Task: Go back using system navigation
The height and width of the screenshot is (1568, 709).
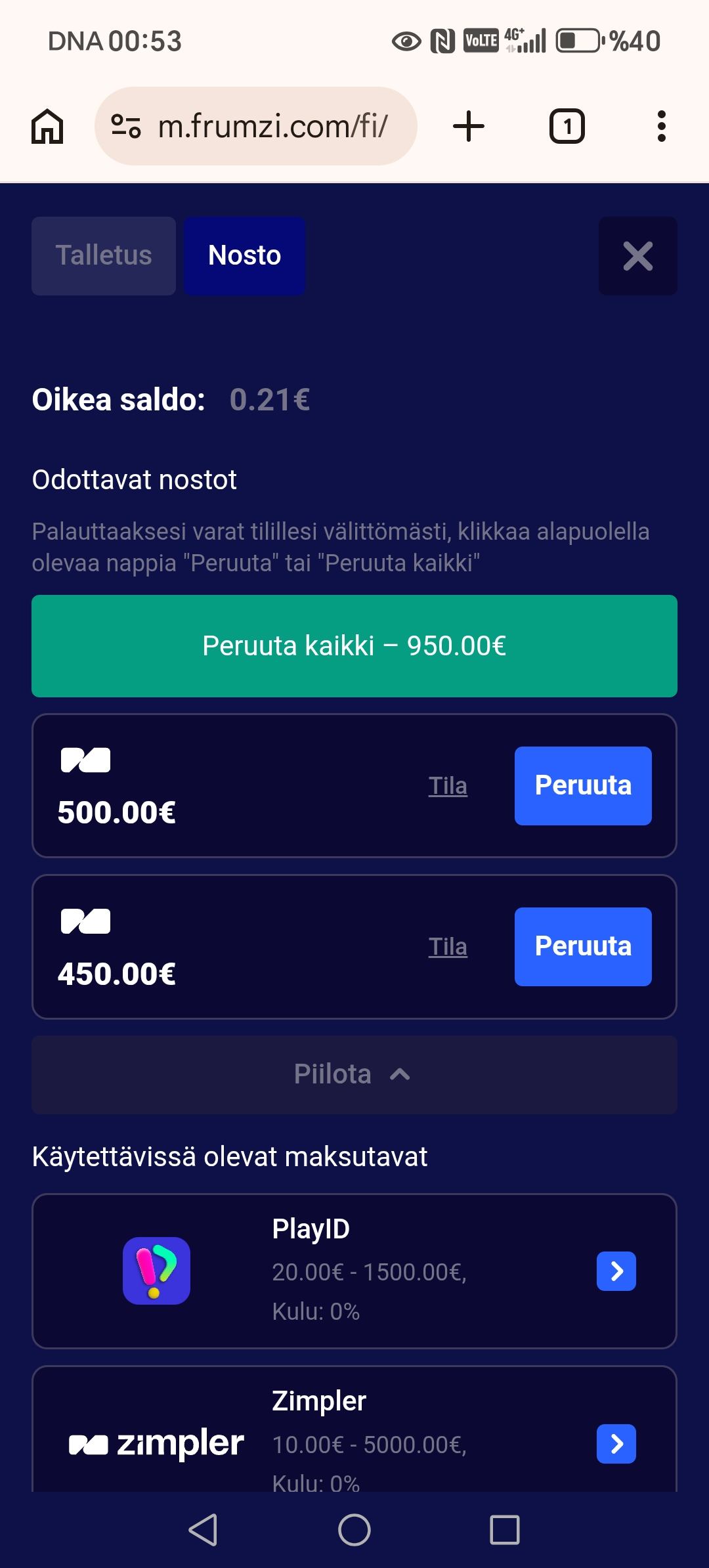Action: point(204,1530)
